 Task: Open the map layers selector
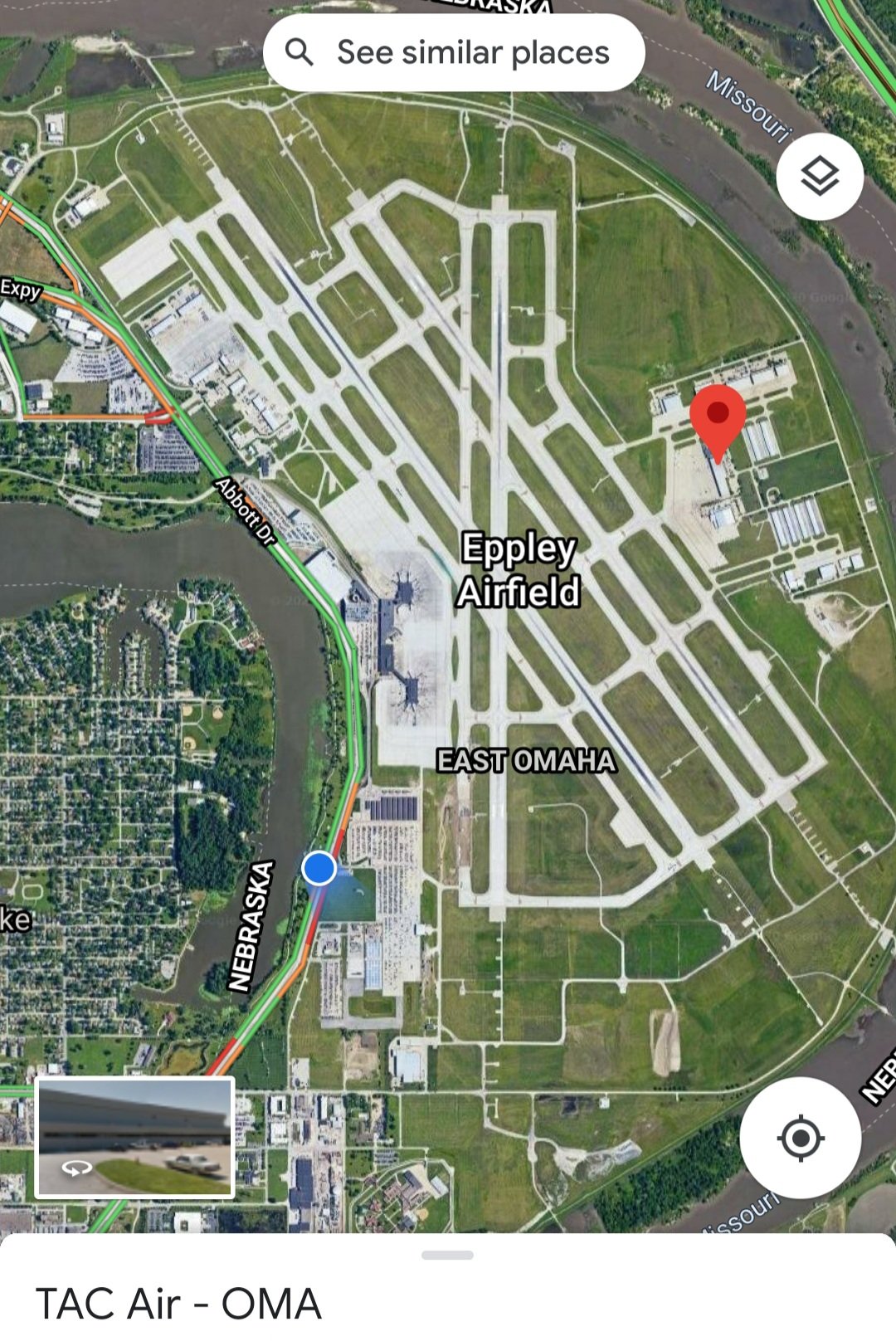tap(819, 176)
